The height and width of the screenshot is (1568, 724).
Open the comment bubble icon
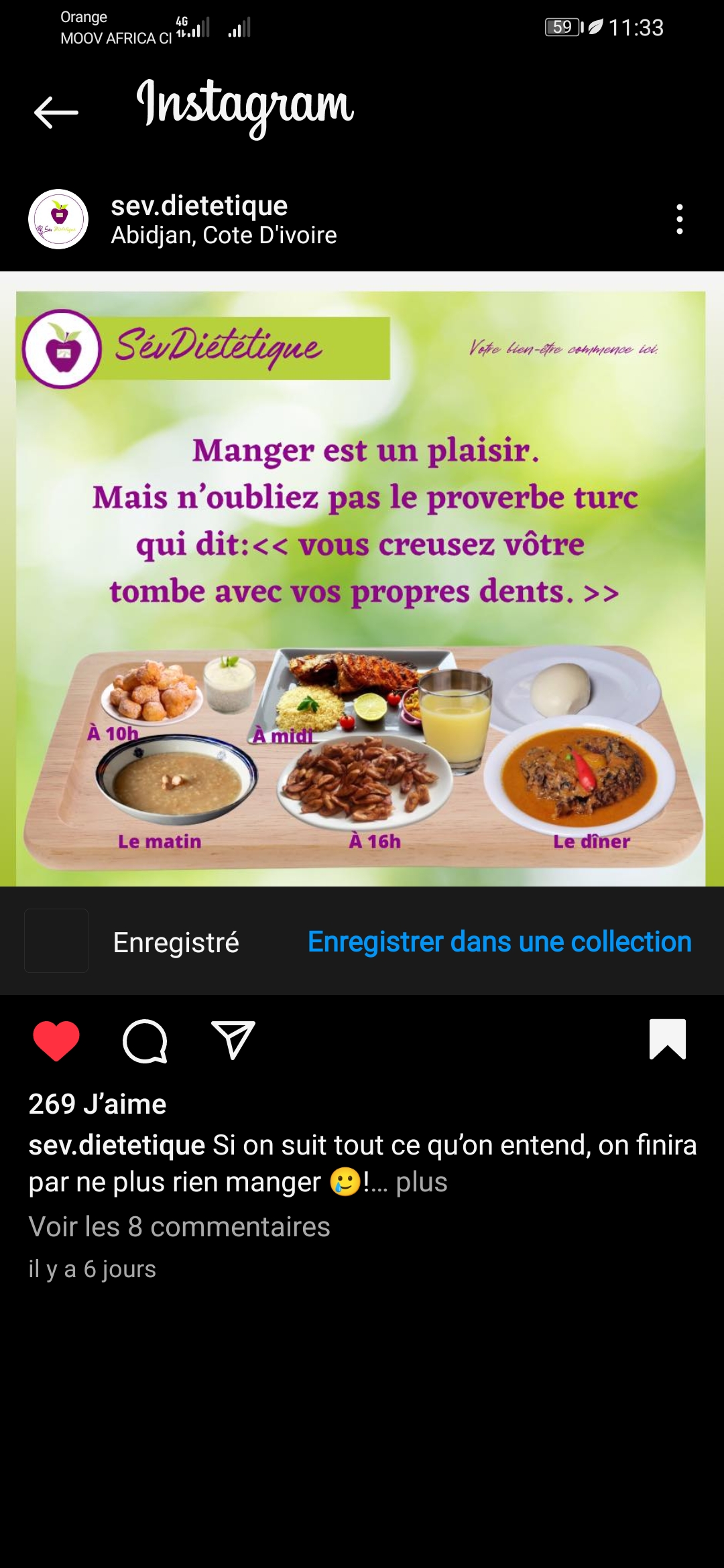coord(145,1041)
